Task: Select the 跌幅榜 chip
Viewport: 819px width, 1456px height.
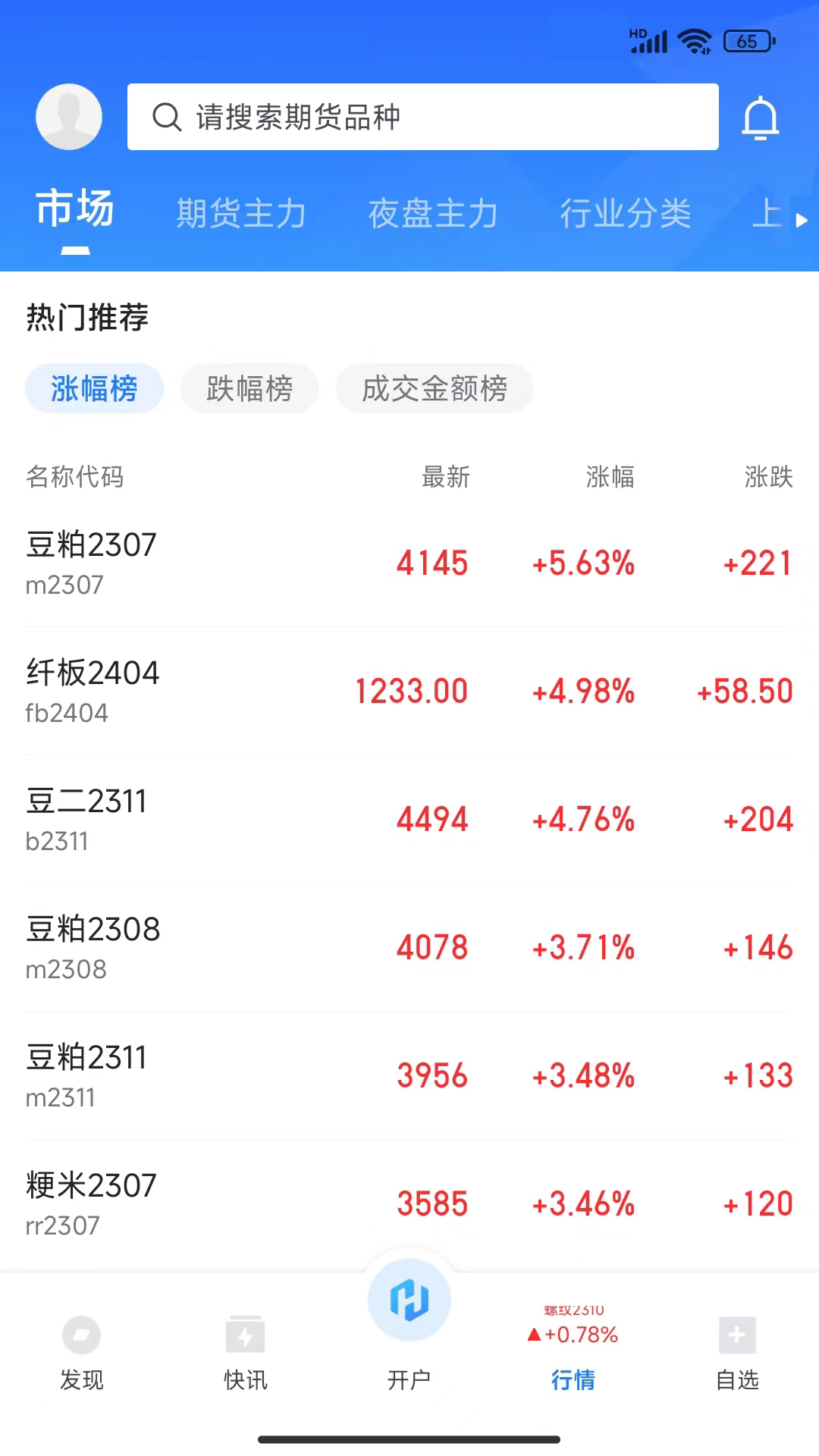Action: [249, 389]
